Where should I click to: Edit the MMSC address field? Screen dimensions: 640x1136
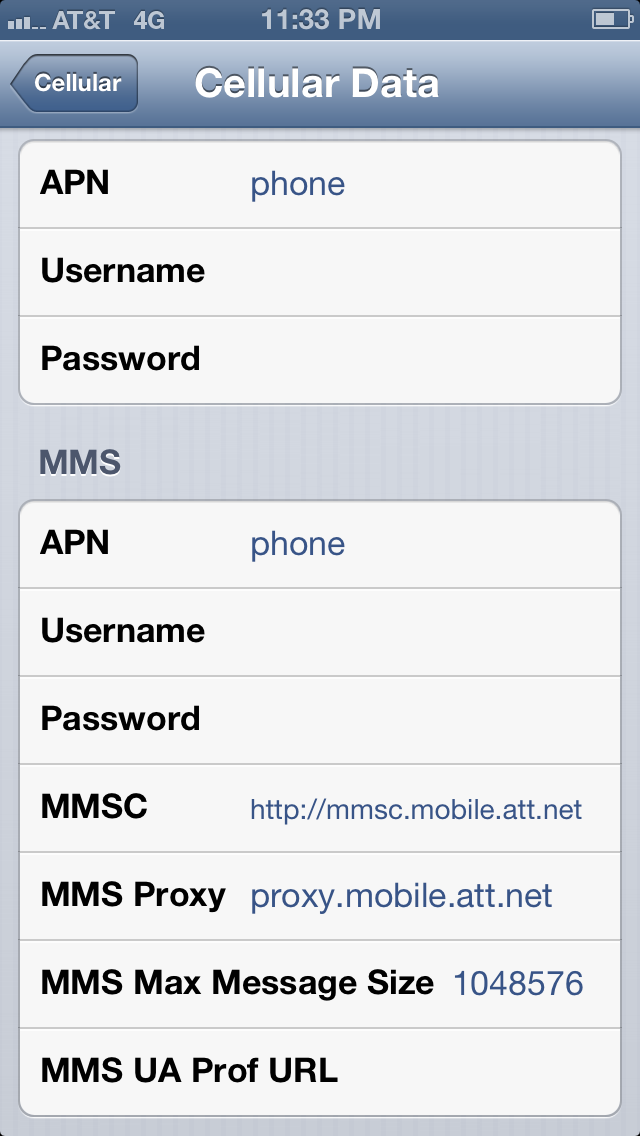pos(320,808)
